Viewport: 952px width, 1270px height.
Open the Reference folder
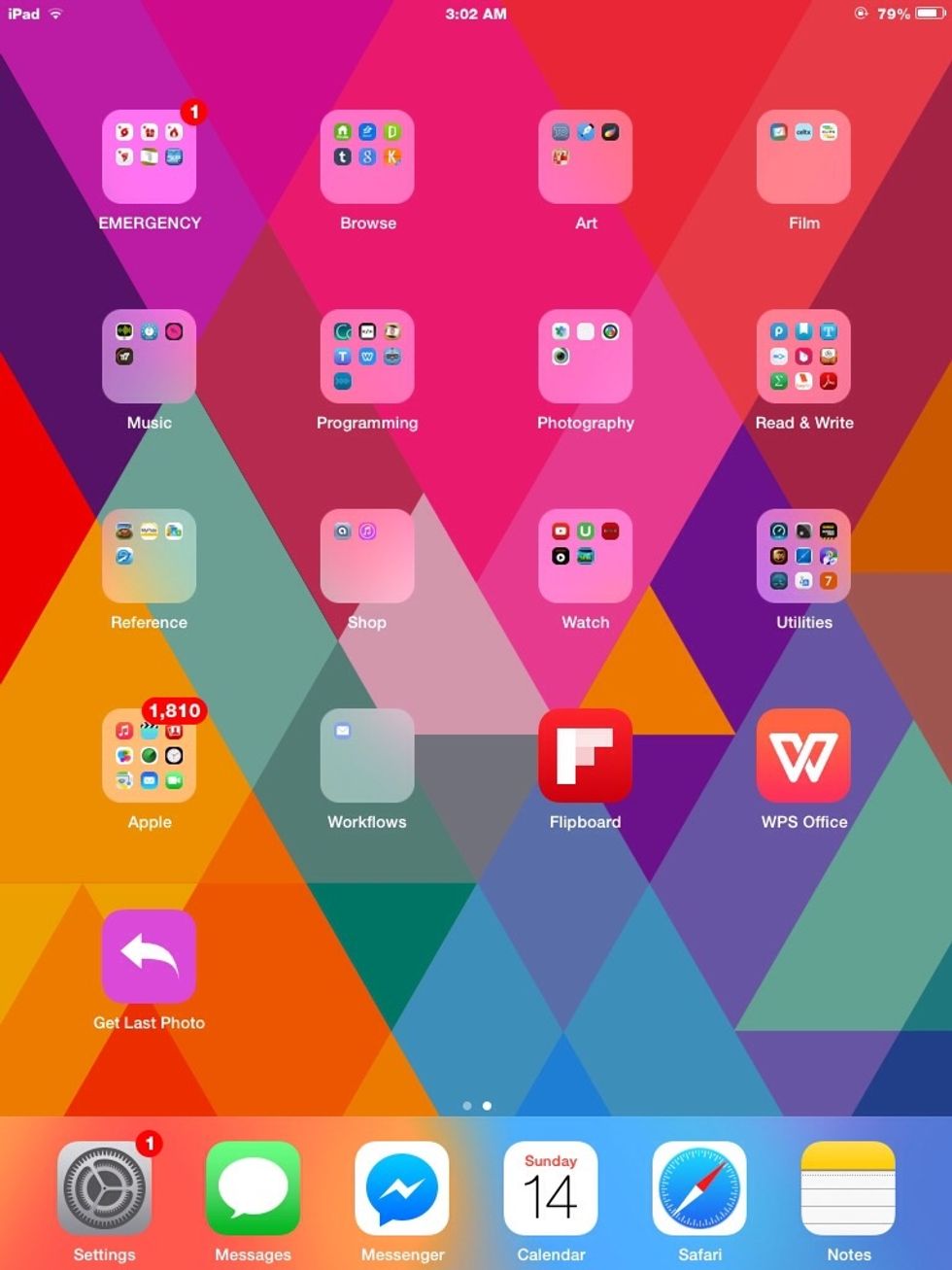(x=149, y=556)
